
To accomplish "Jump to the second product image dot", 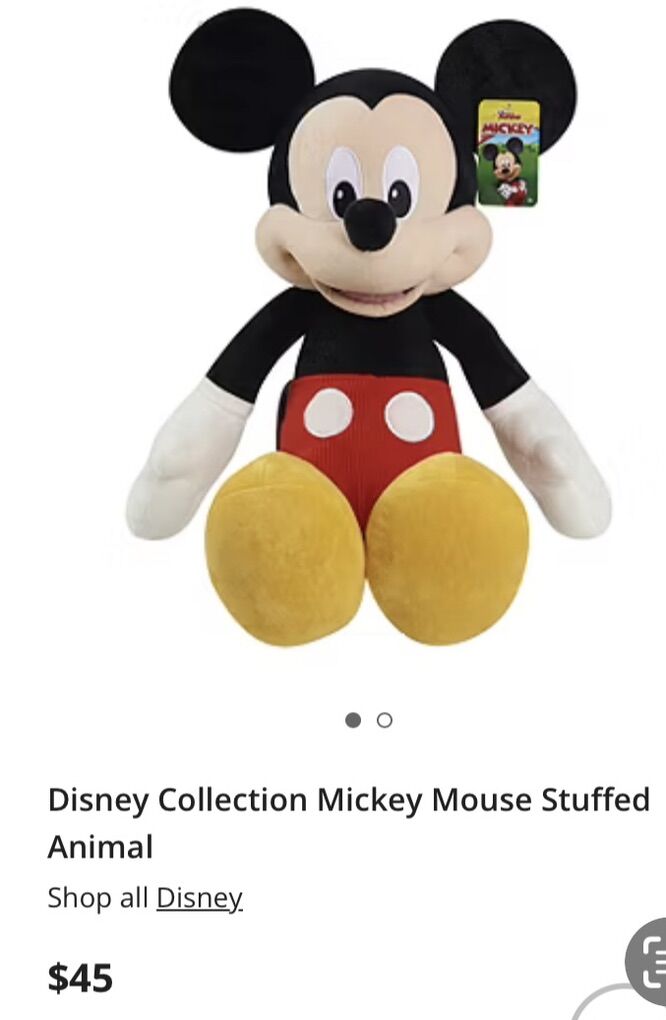I will coord(385,720).
